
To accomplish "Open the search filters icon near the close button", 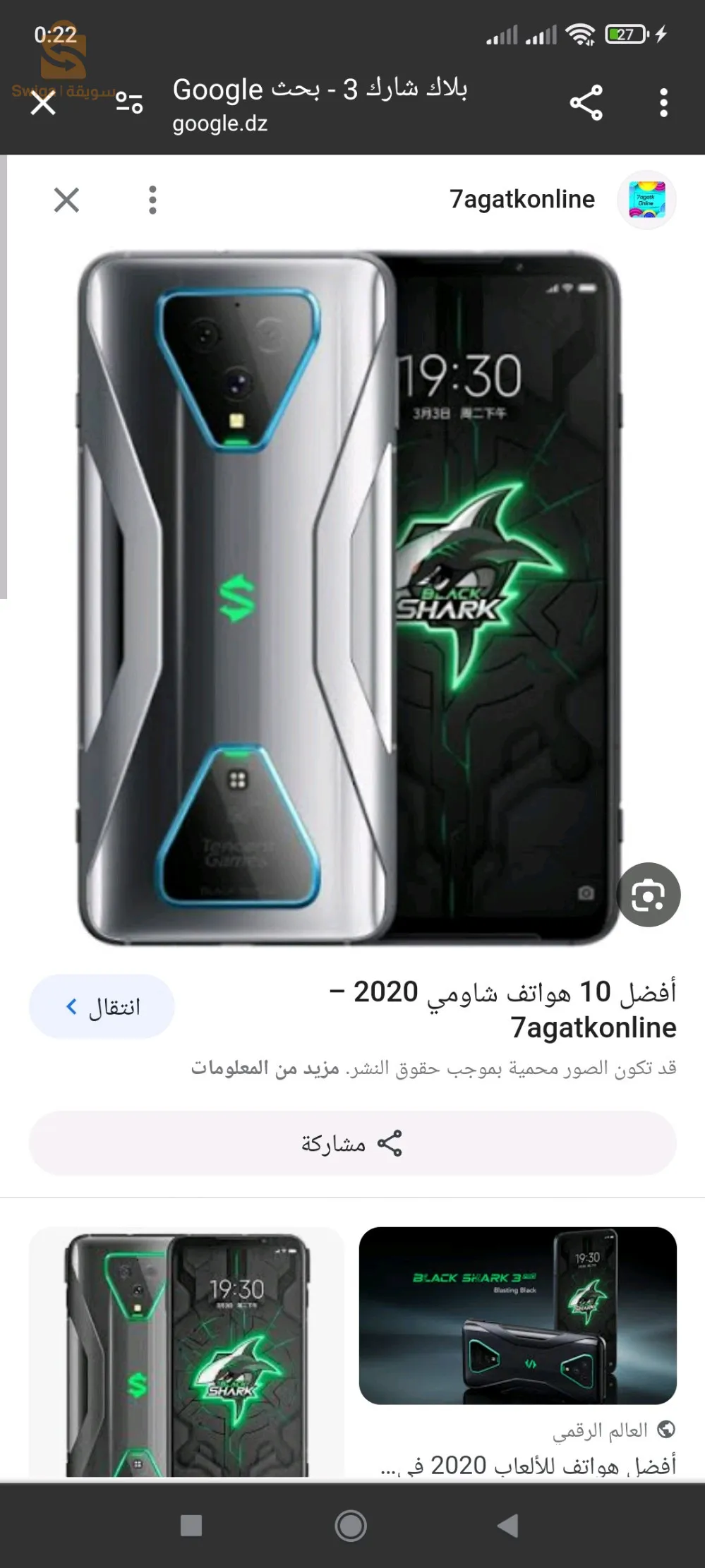I will tap(127, 103).
